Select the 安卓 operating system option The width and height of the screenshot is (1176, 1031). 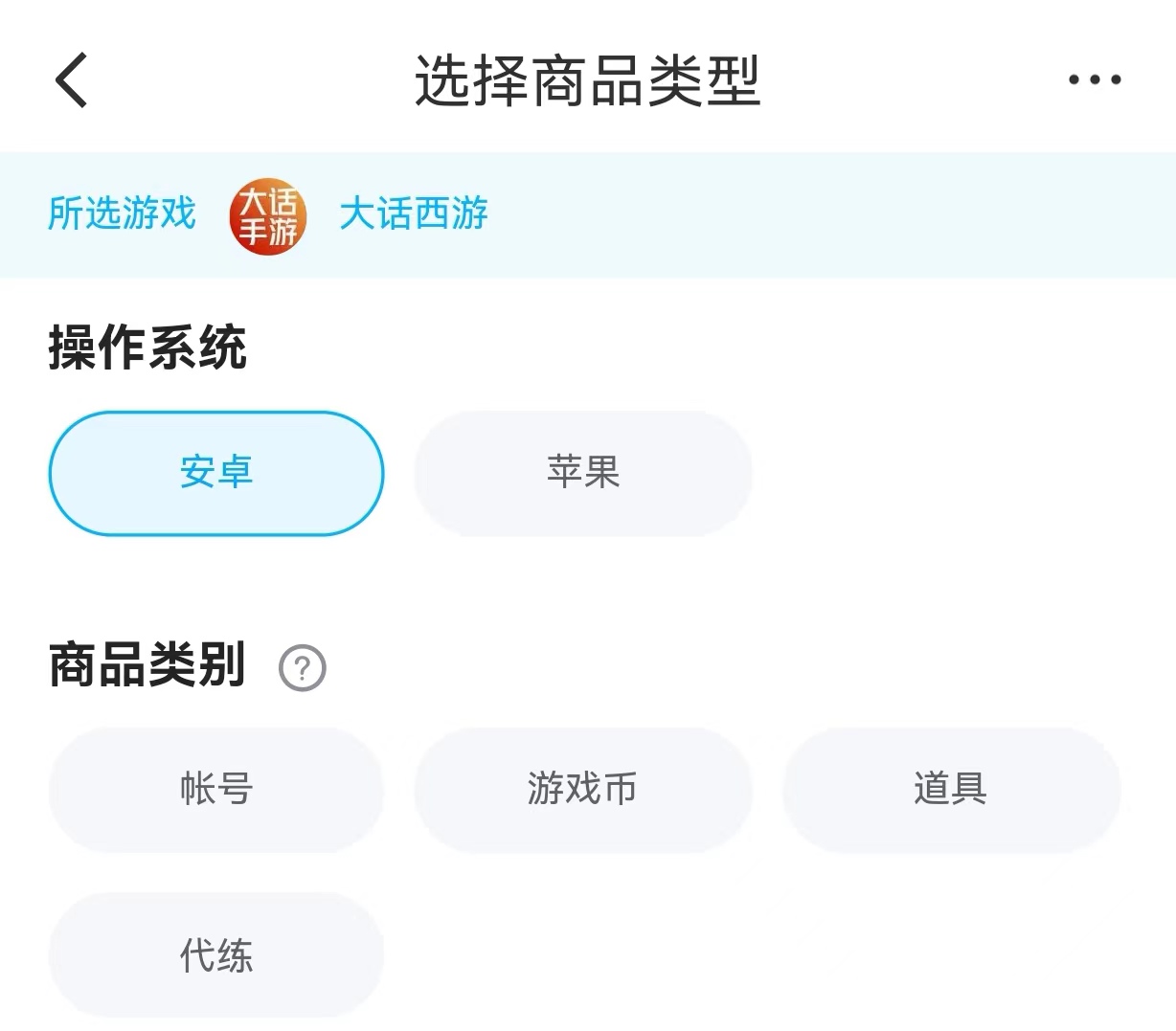(x=216, y=473)
